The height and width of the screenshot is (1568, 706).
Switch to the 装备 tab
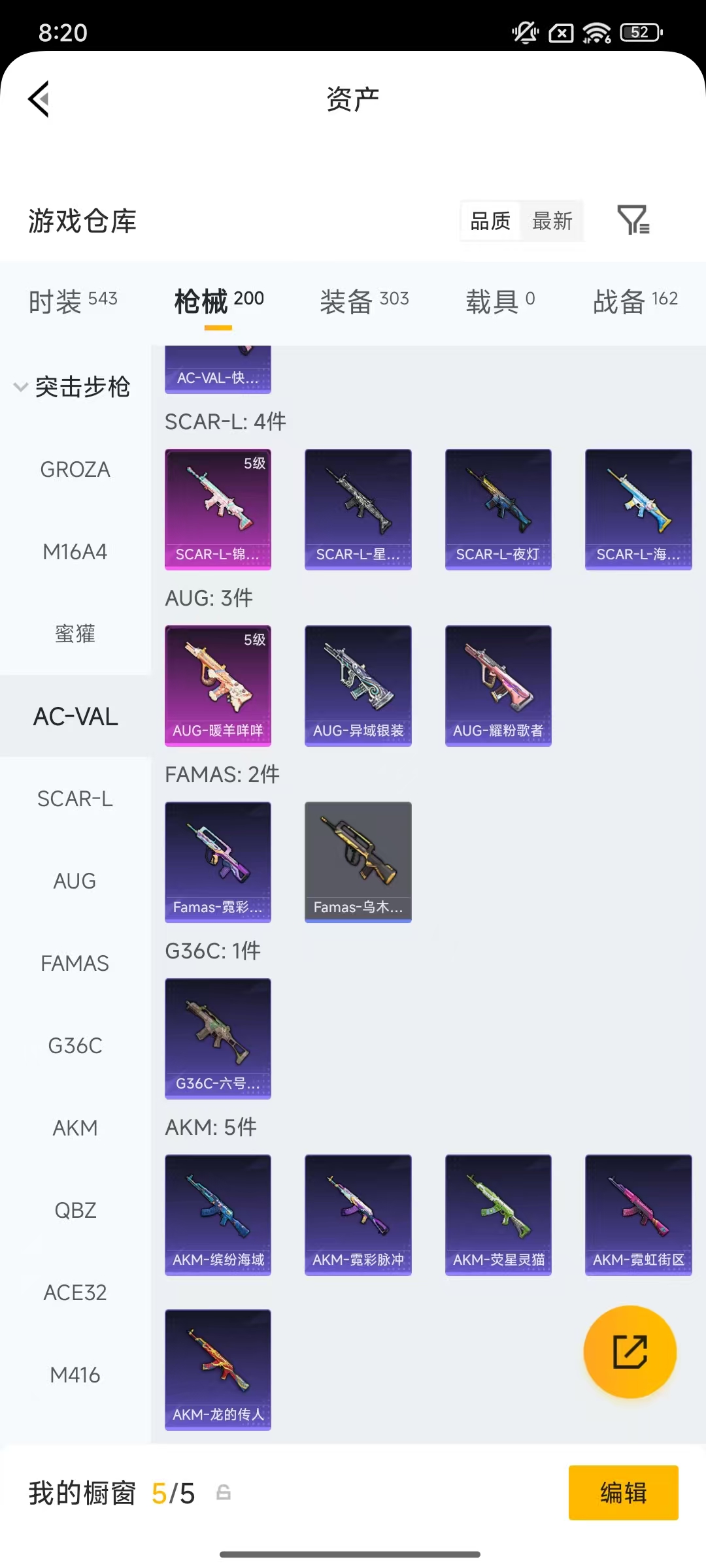(364, 301)
